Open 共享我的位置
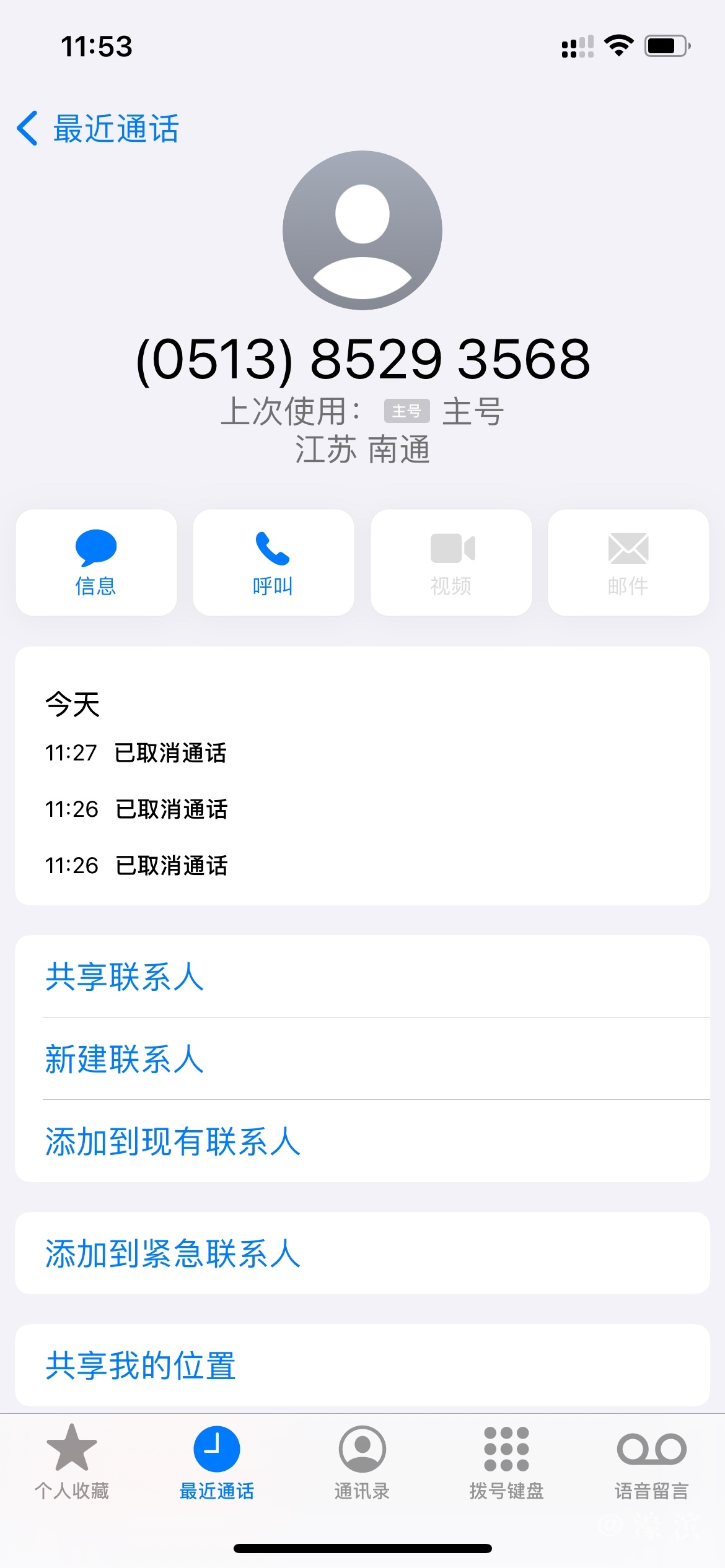 141,1365
